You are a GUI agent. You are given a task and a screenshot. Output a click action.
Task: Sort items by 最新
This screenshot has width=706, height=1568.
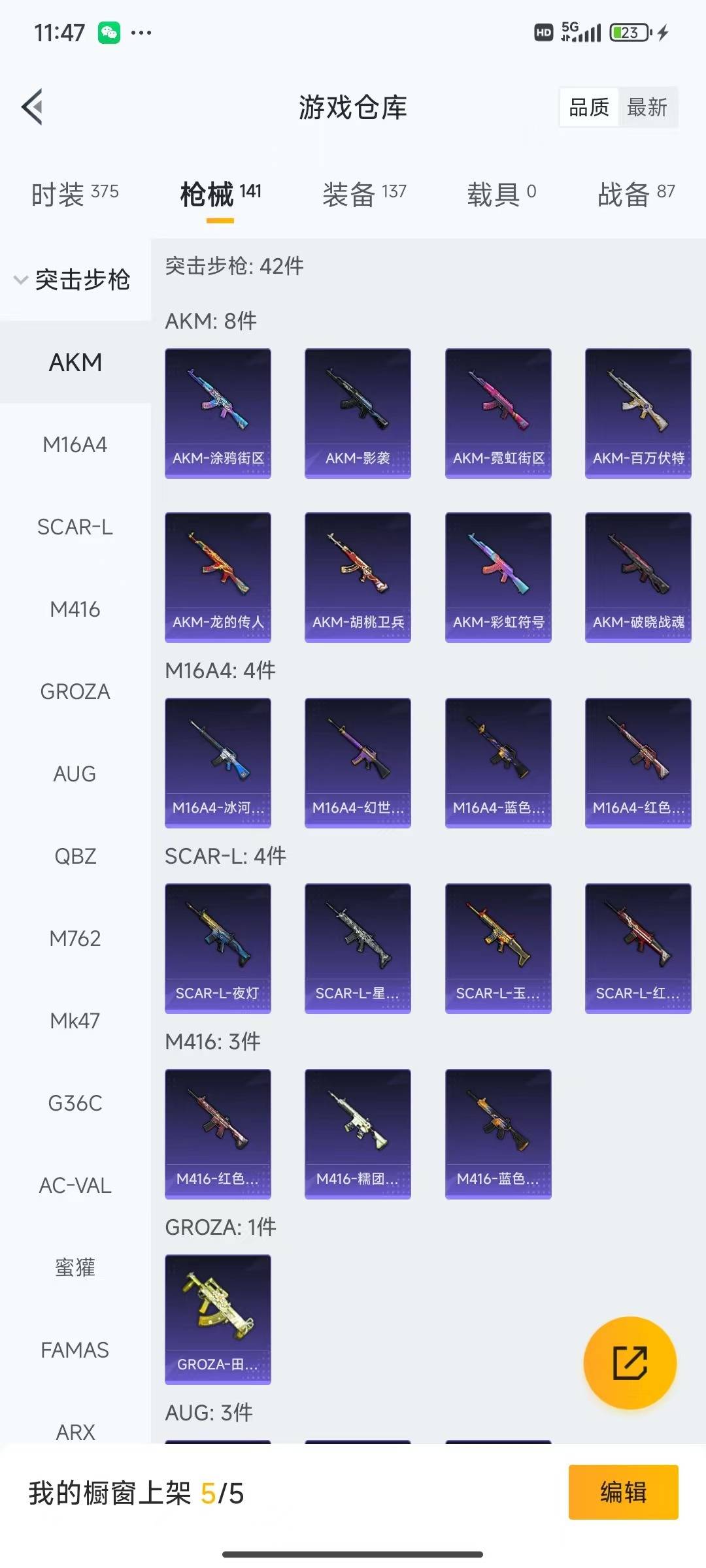tap(647, 107)
